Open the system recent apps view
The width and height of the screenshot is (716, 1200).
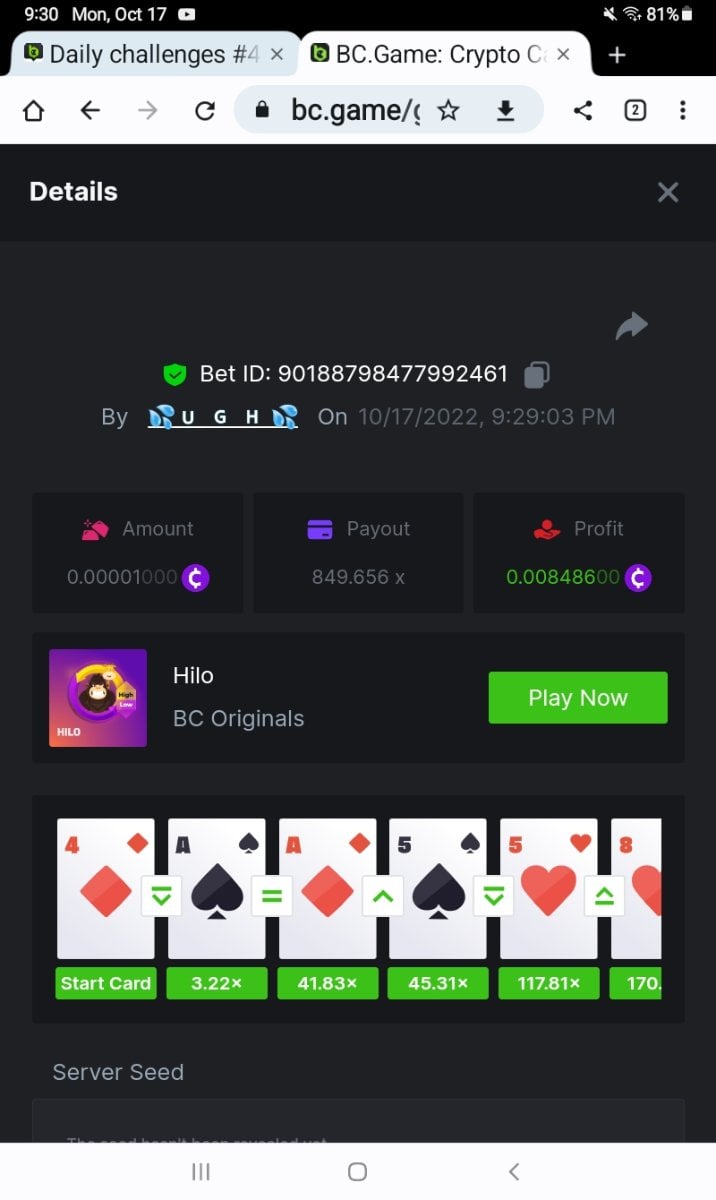200,1171
